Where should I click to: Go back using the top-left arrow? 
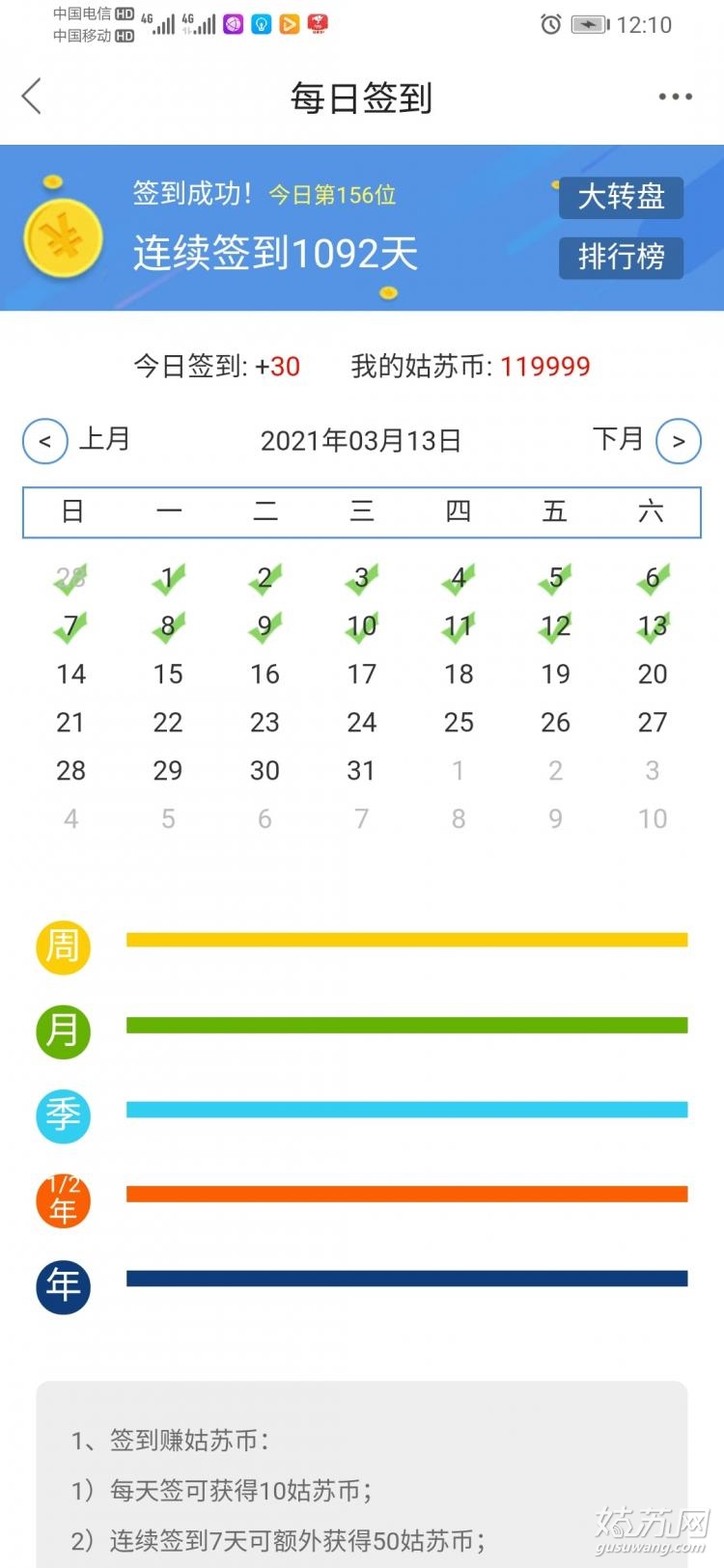coord(32,96)
